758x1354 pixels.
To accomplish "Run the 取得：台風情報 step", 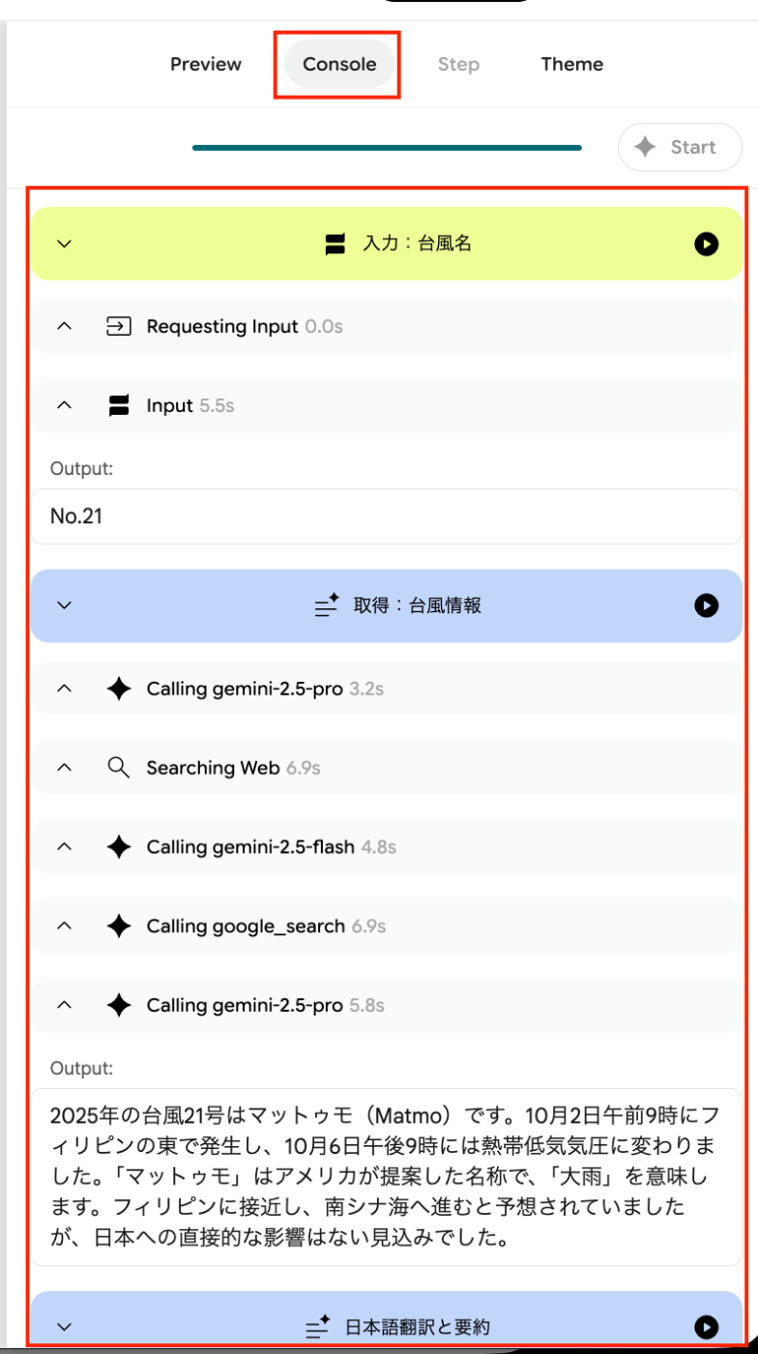I will click(x=706, y=606).
